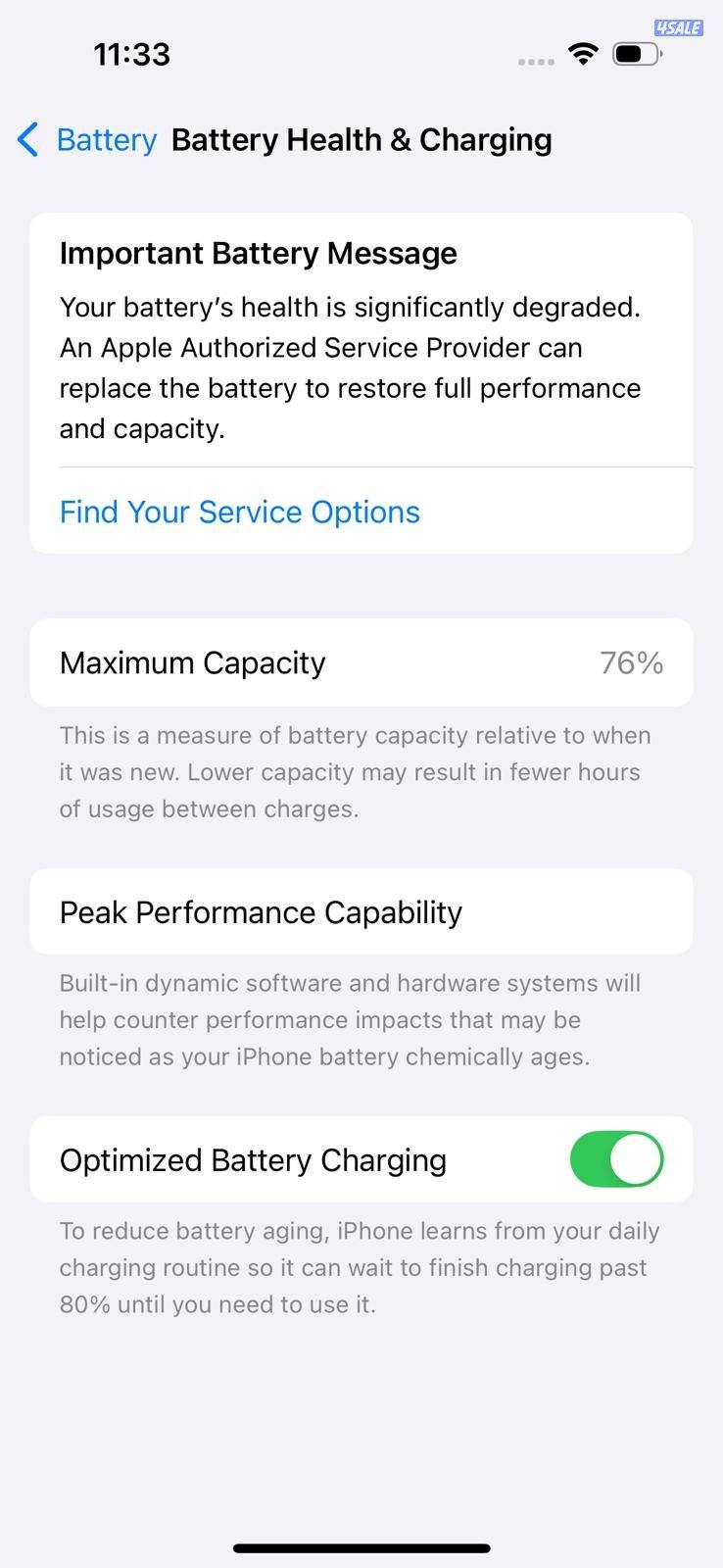723x1568 pixels.
Task: Tap the cellular signal dots icon
Action: click(535, 59)
